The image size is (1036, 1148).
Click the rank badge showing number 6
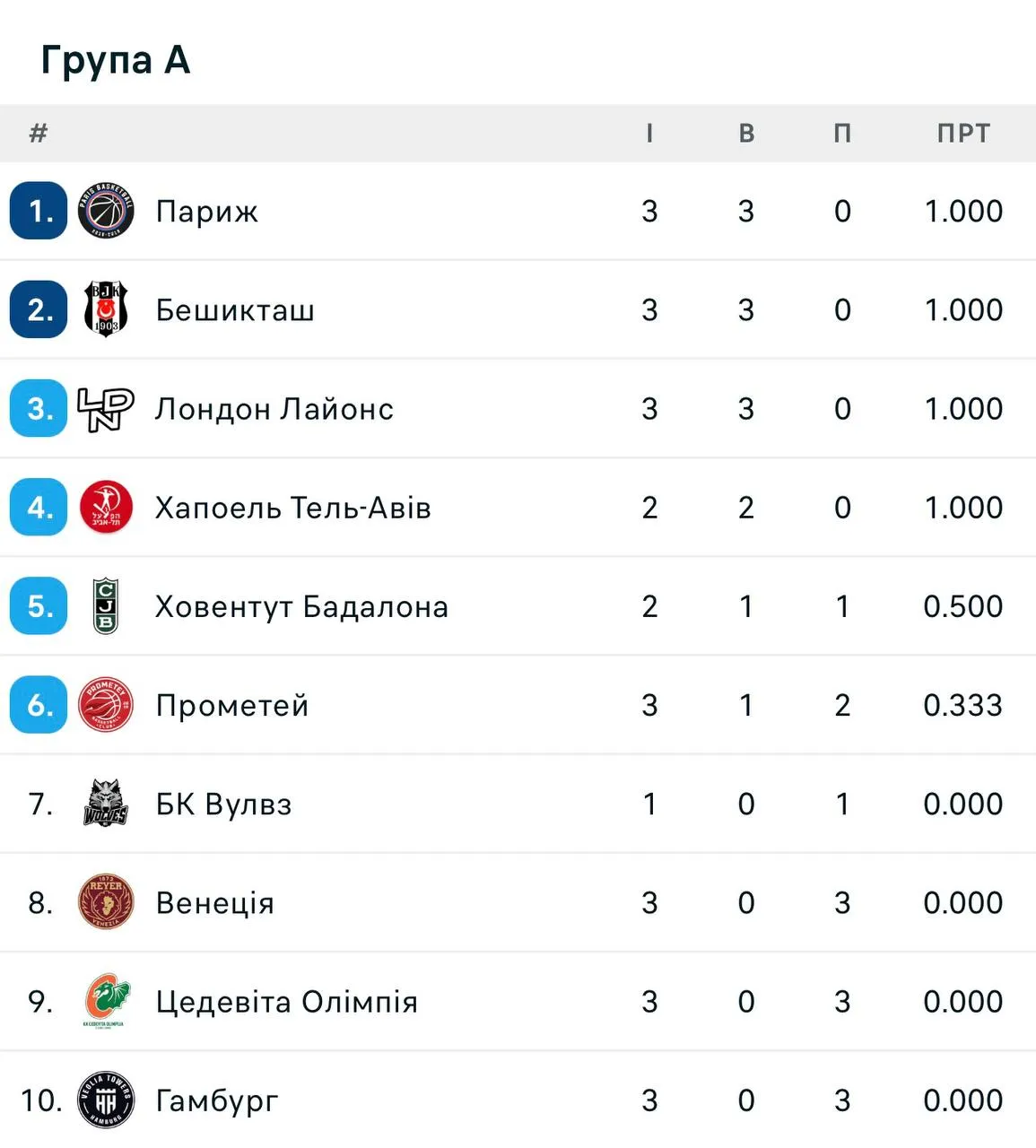coord(37,705)
